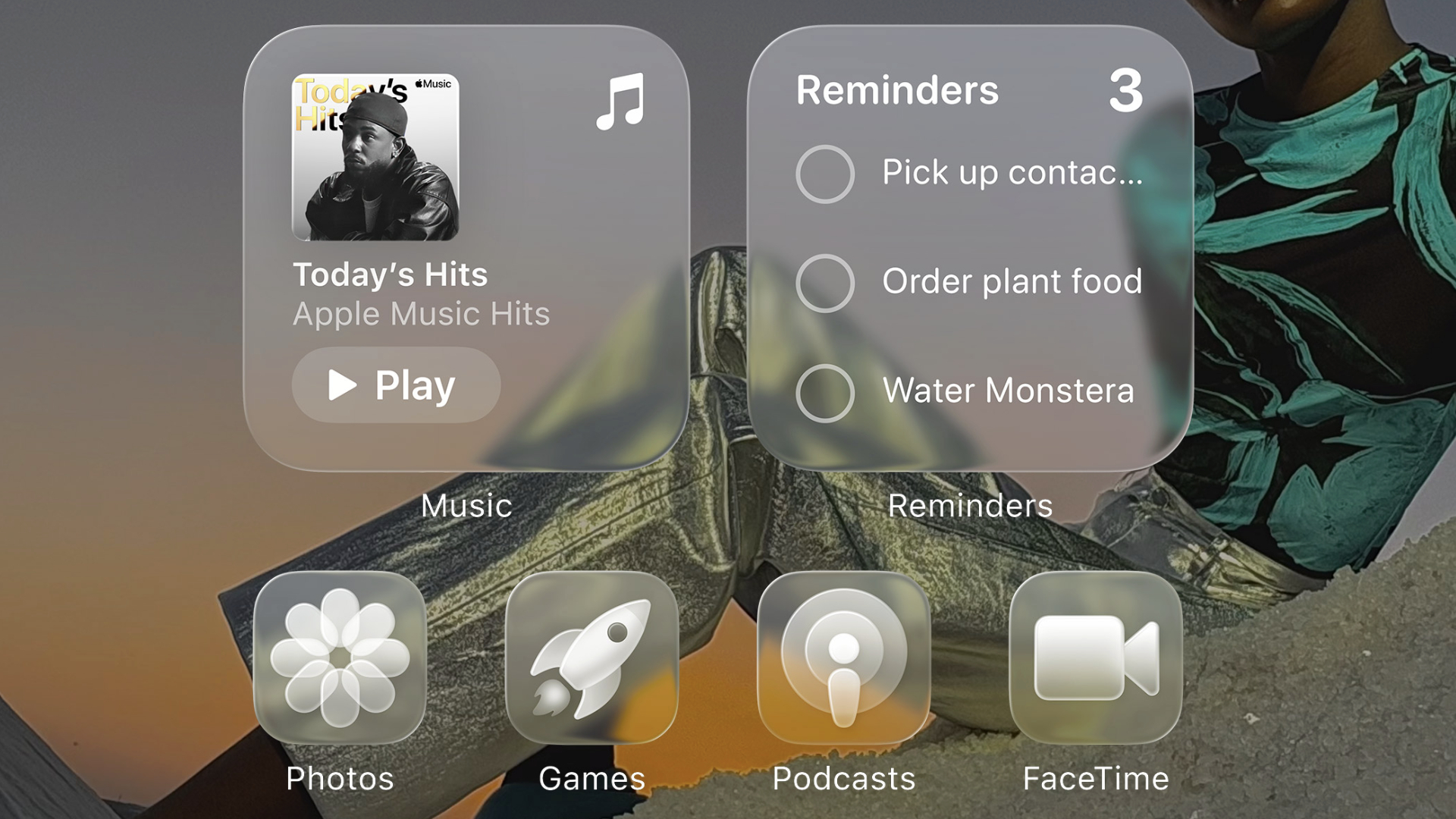Play Today's Hits in the Music widget
Viewport: 1456px width, 819px height.
pos(396,384)
